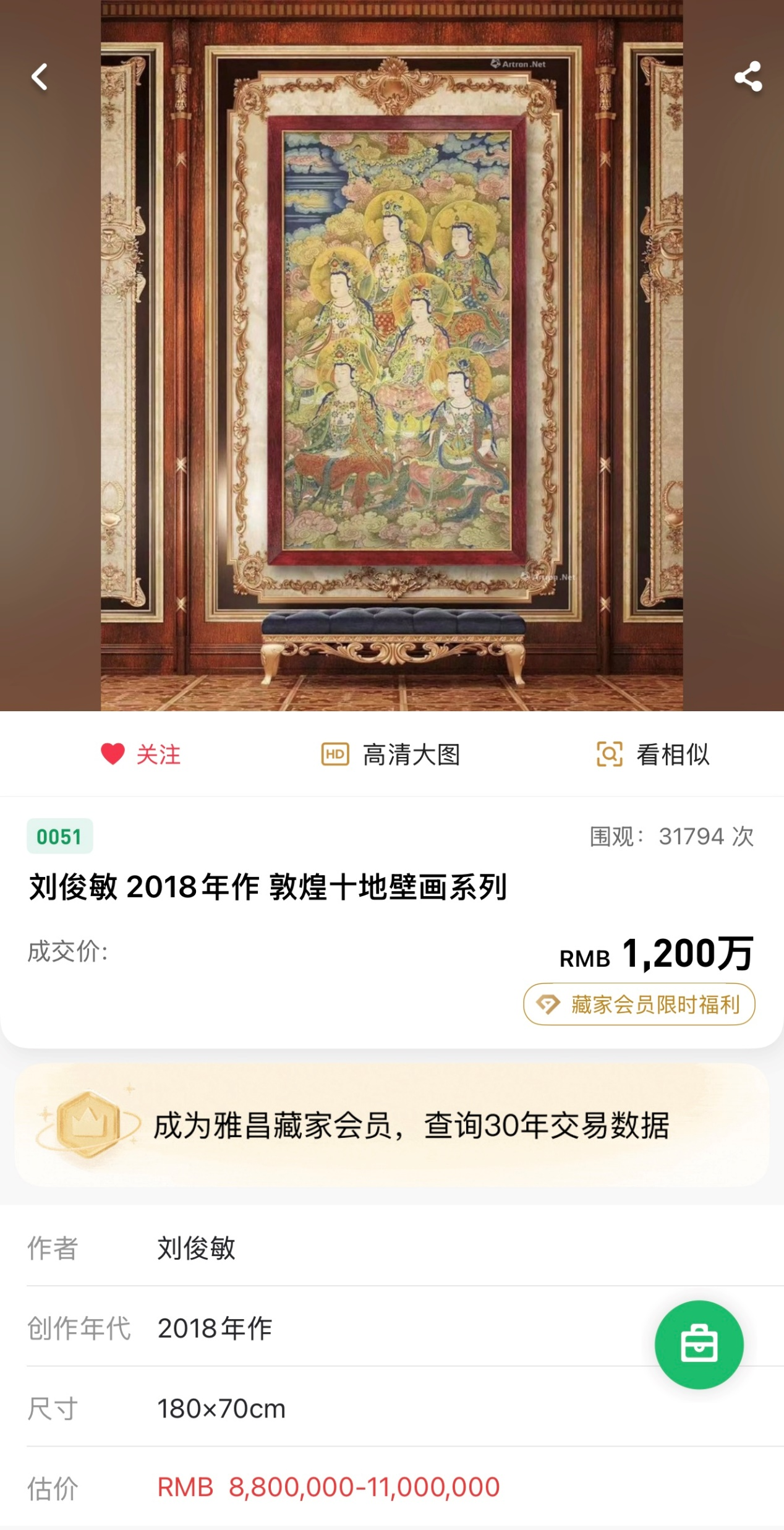
Task: Find similar works via 看相似
Action: tap(652, 754)
